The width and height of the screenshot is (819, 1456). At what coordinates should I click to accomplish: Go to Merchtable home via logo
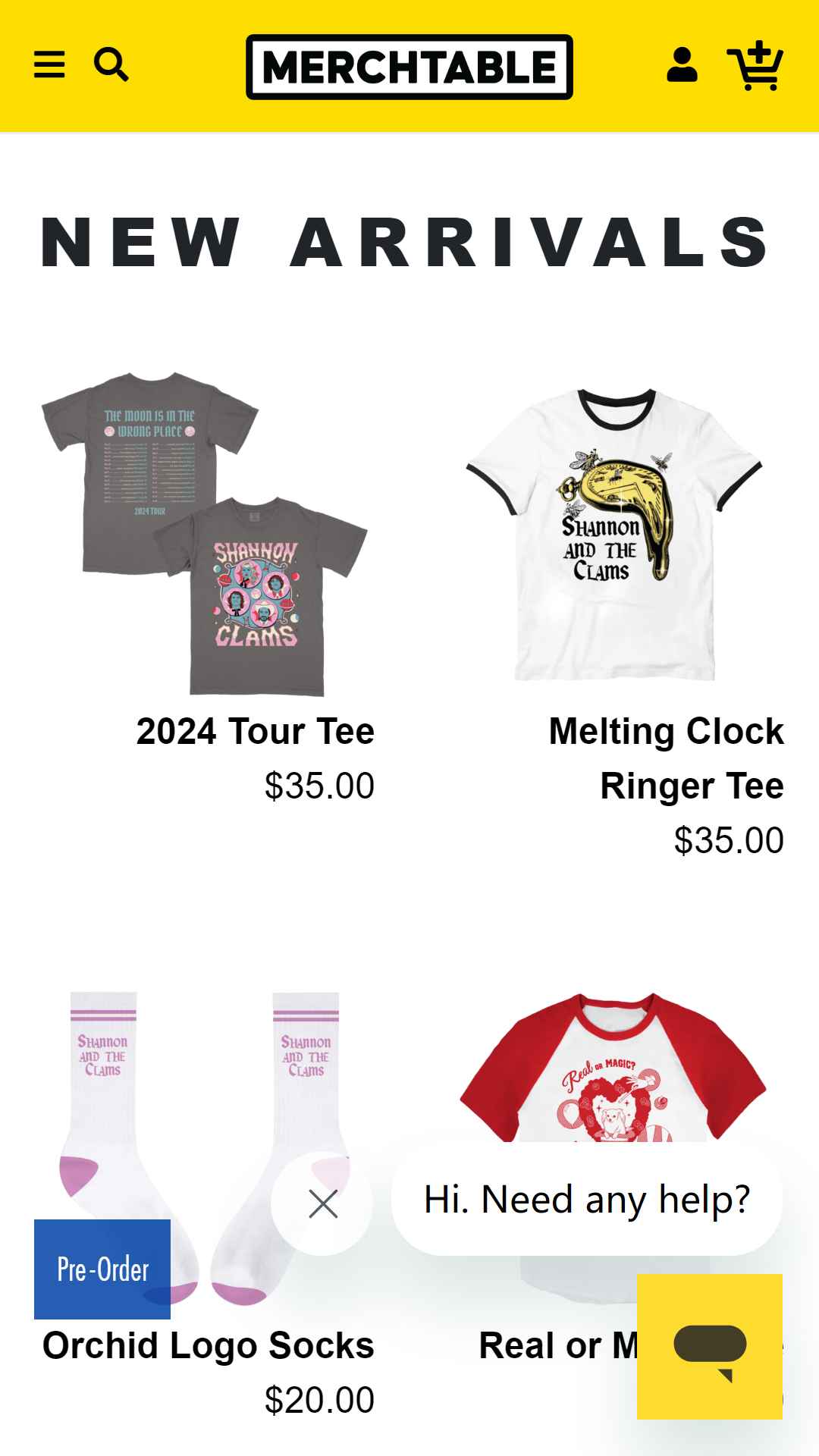tap(409, 67)
